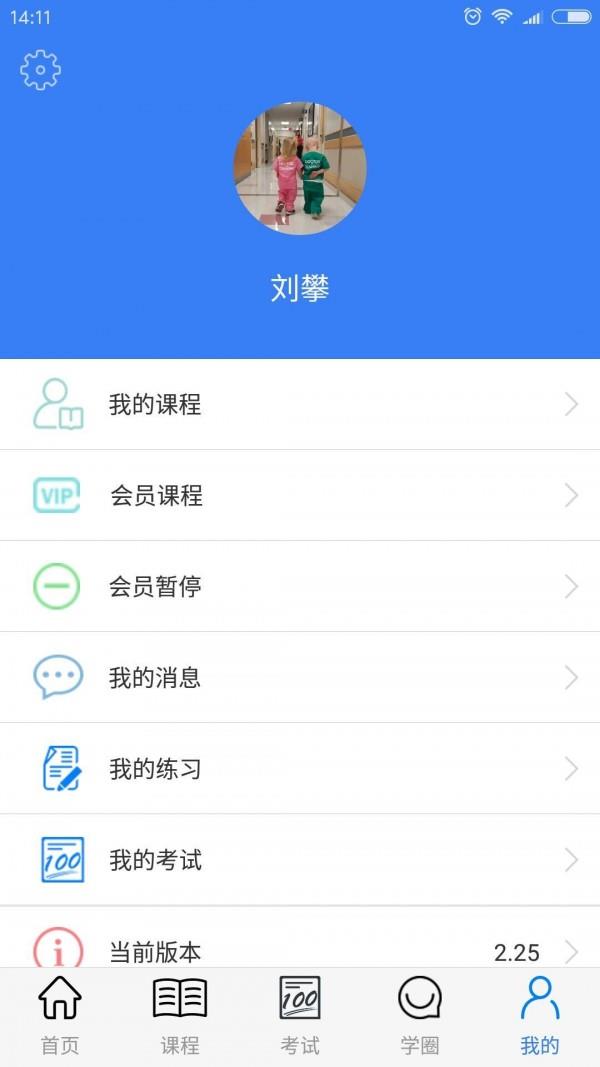Open 会员课程 VIP row
The height and width of the screenshot is (1067, 600).
tap(300, 495)
